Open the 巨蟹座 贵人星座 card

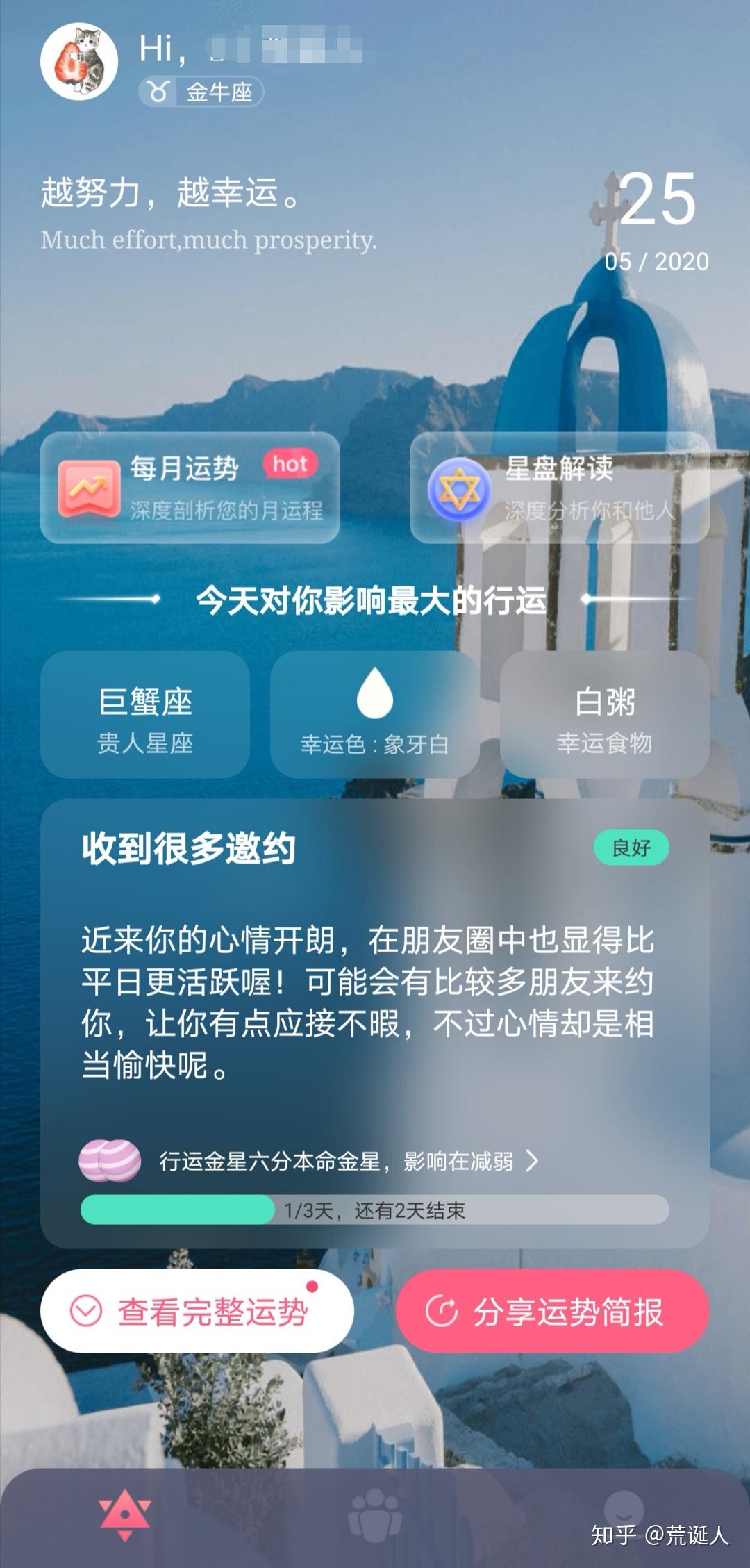pos(145,715)
